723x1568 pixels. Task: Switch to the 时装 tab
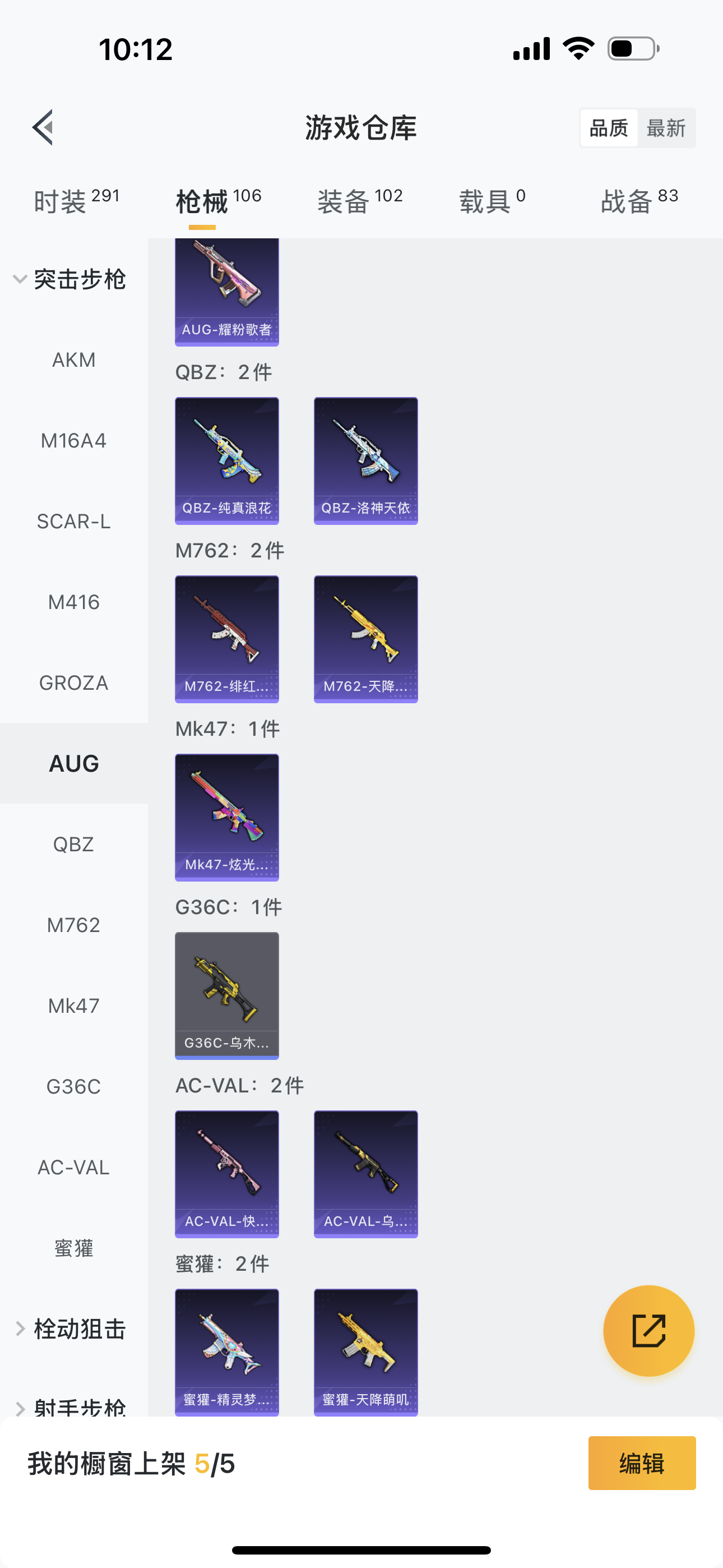[77, 201]
